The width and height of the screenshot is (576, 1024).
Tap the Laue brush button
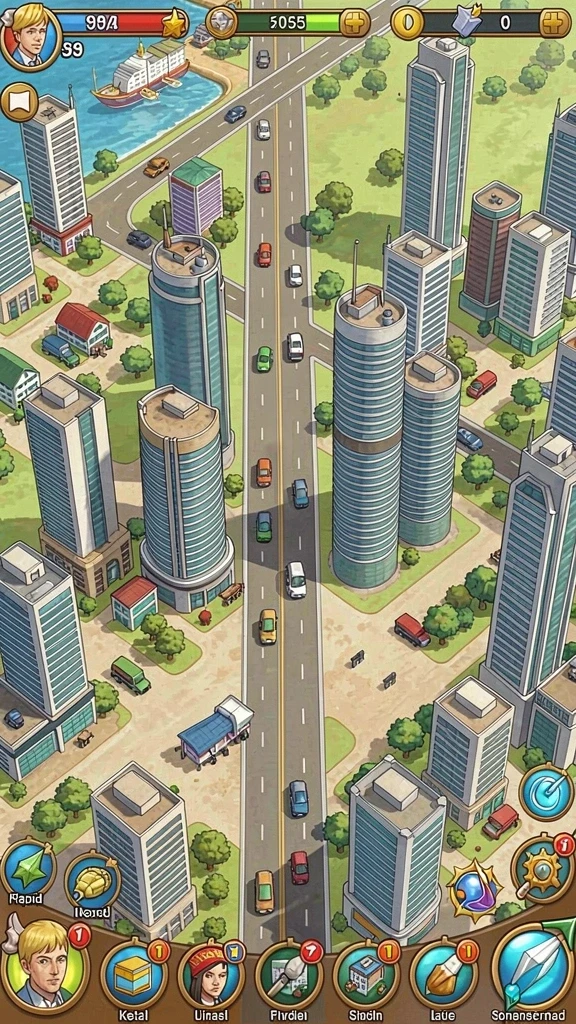[443, 974]
